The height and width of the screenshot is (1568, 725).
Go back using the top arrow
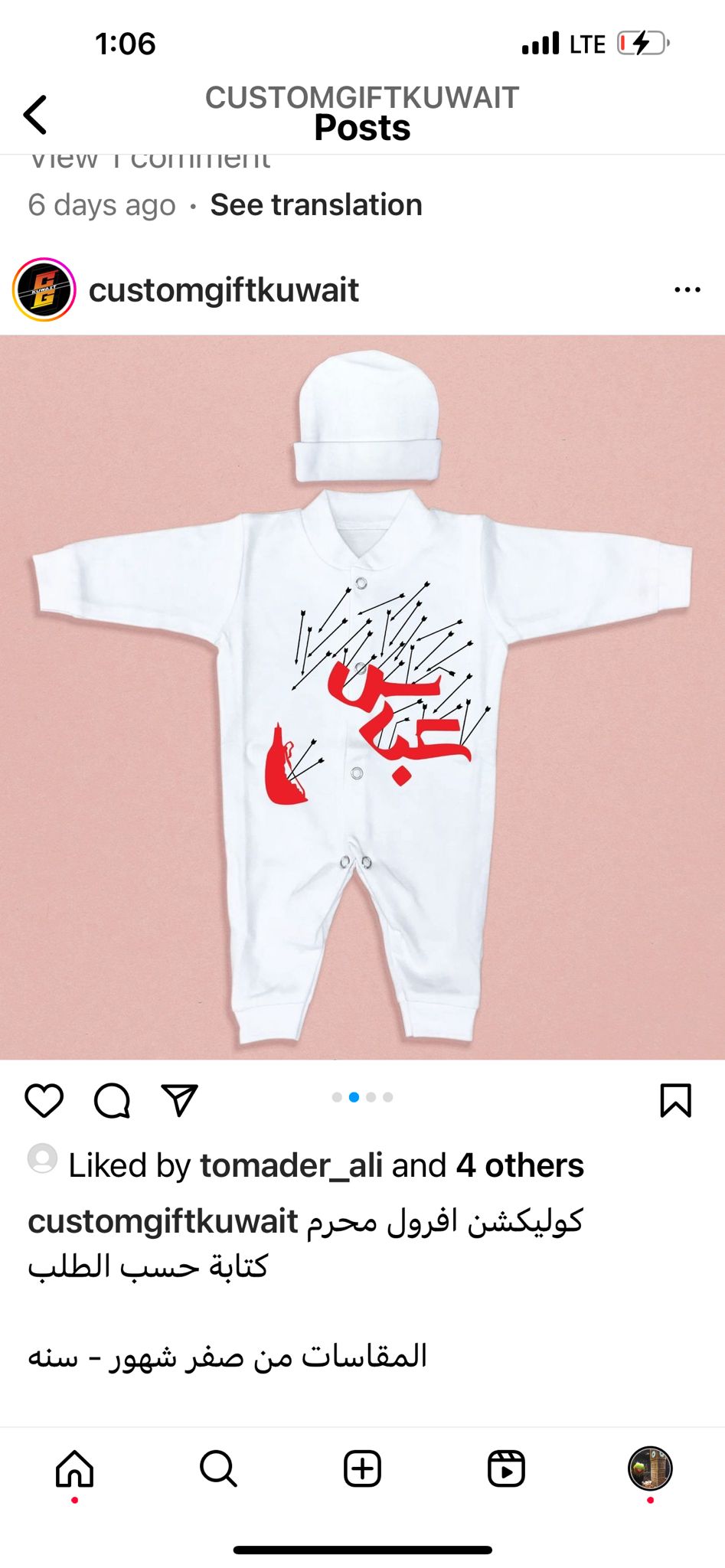[x=35, y=115]
